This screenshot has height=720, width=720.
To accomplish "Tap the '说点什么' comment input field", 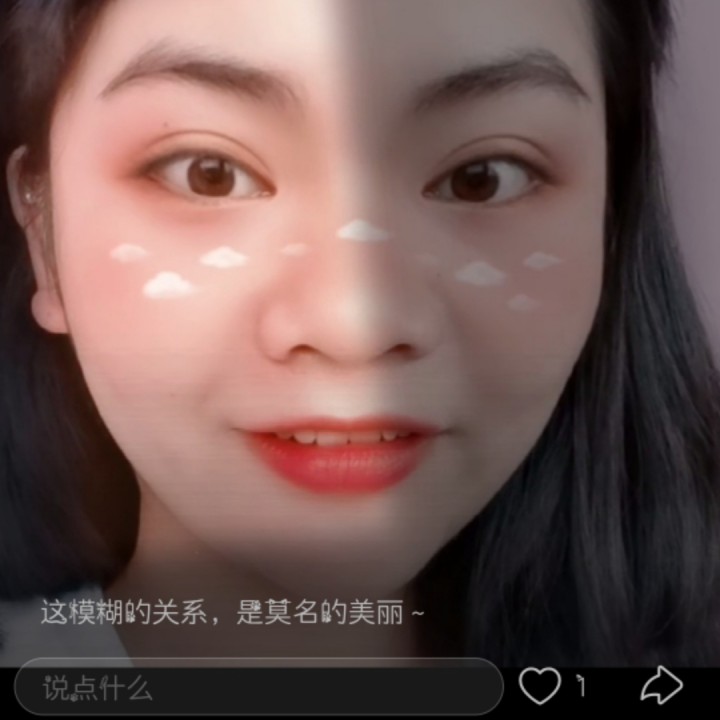I will tap(258, 687).
